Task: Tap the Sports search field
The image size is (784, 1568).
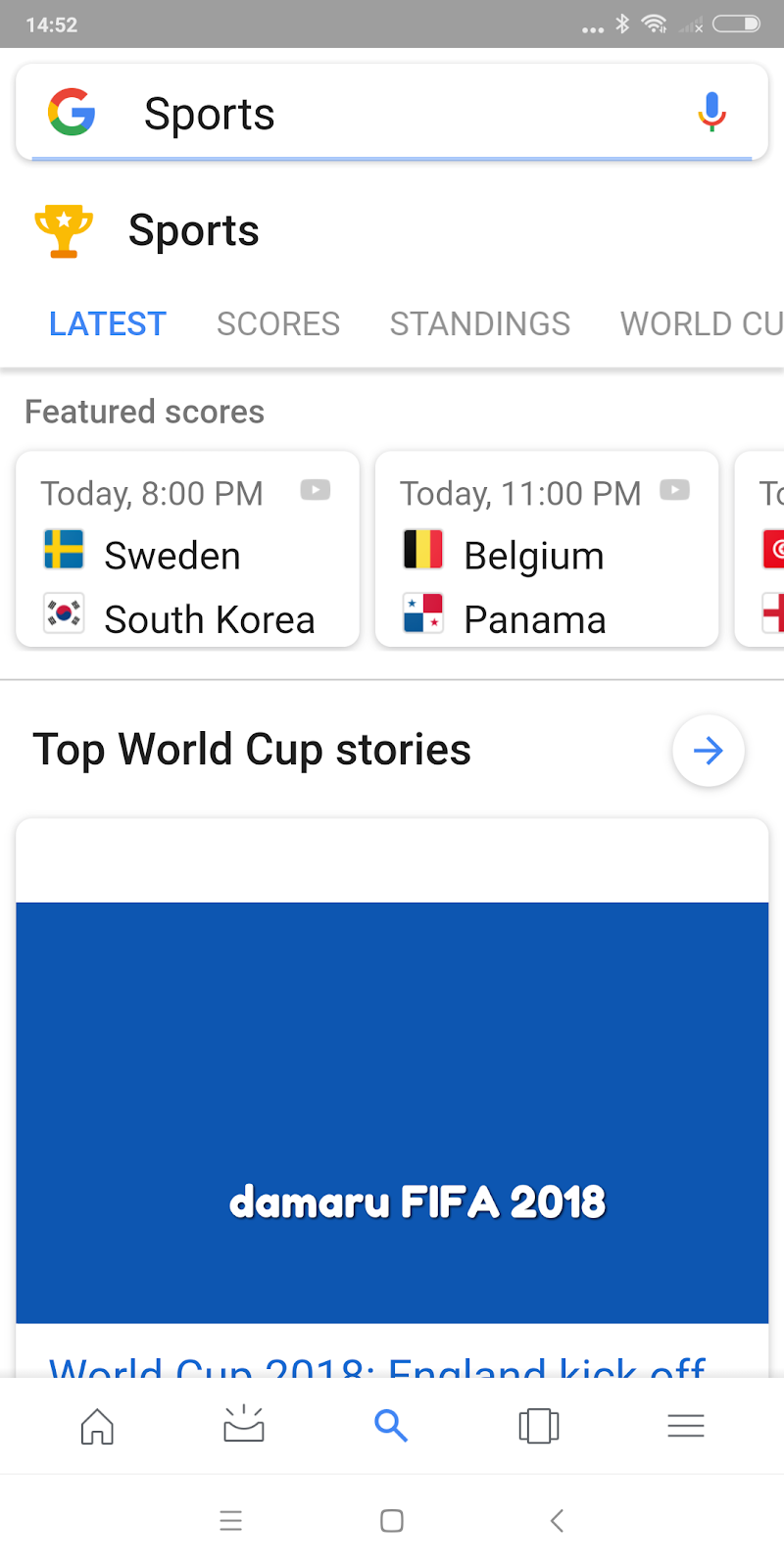Action: 392,113
